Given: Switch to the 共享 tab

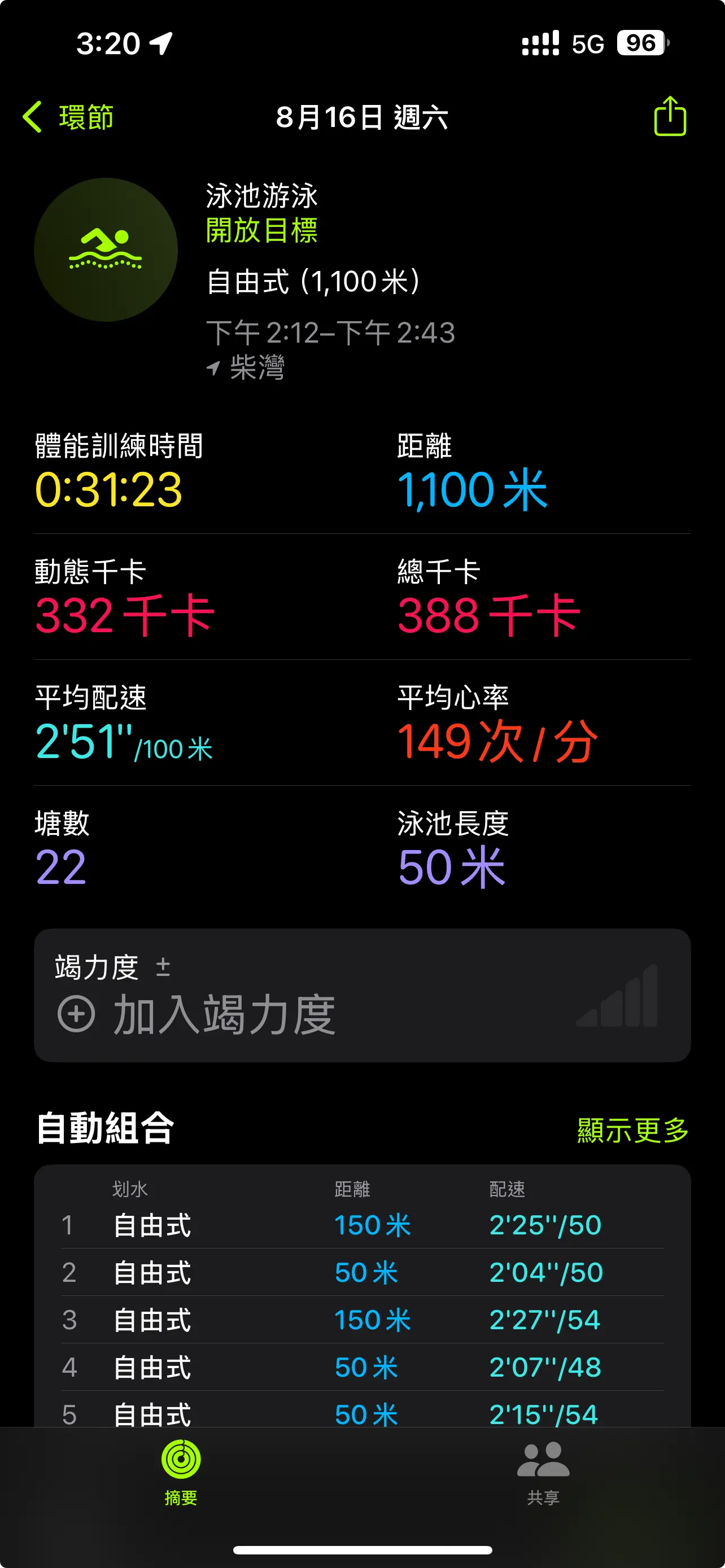Looking at the screenshot, I should tap(543, 1474).
